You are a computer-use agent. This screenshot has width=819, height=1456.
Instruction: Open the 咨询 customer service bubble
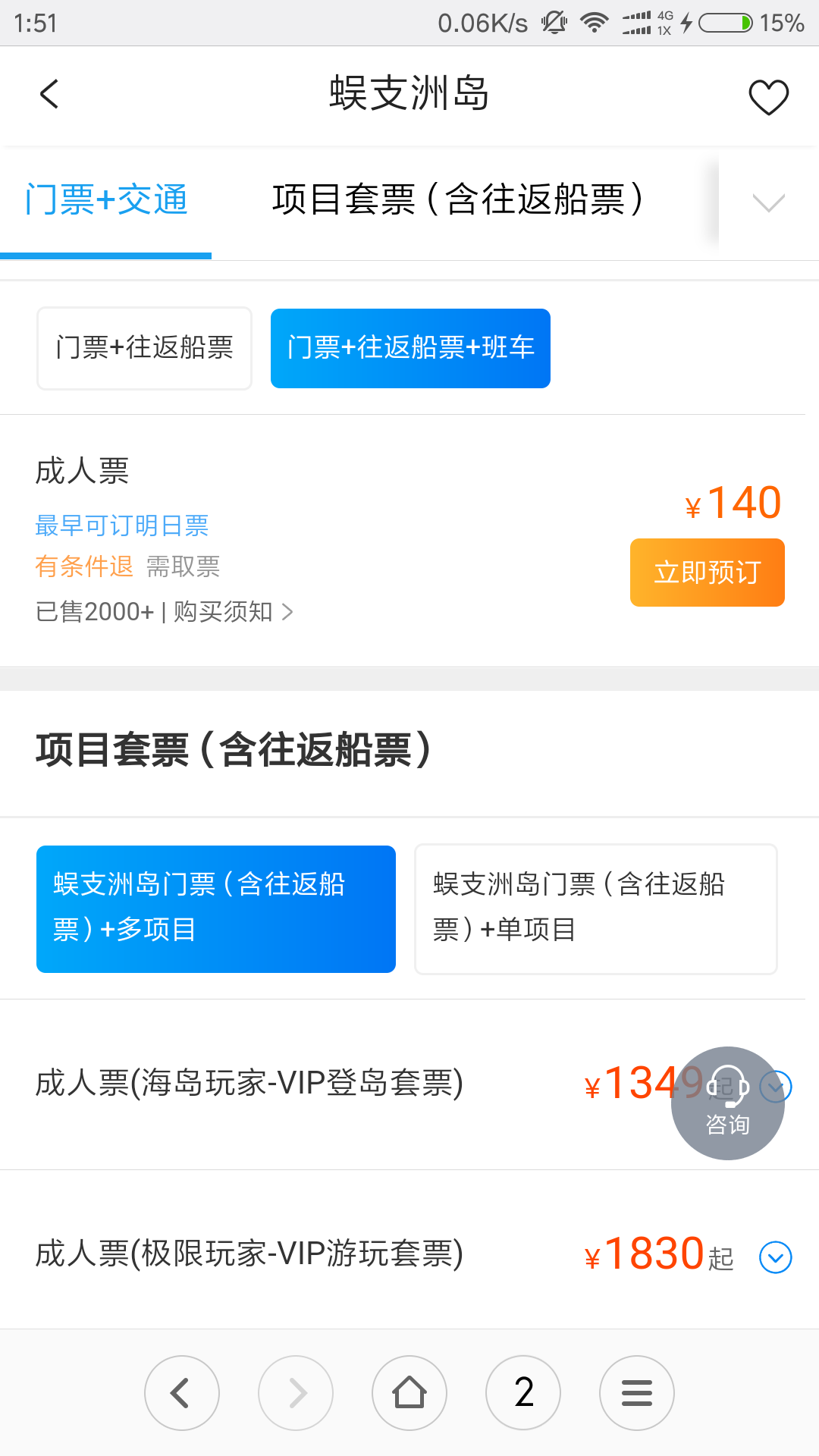pos(728,1103)
